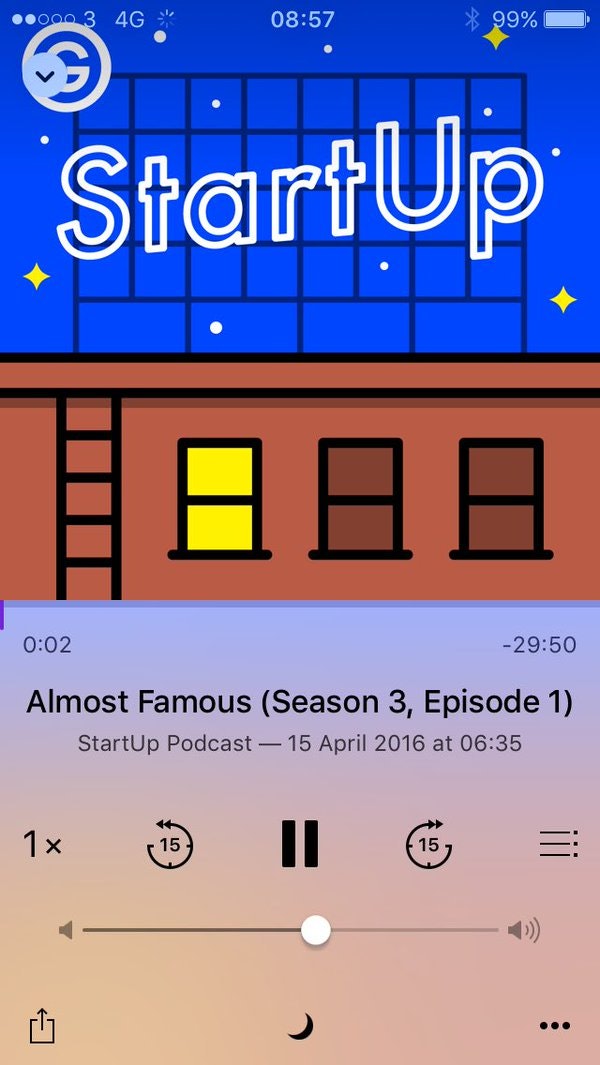
Task: Tap the volume slider knob
Action: pyautogui.click(x=316, y=930)
